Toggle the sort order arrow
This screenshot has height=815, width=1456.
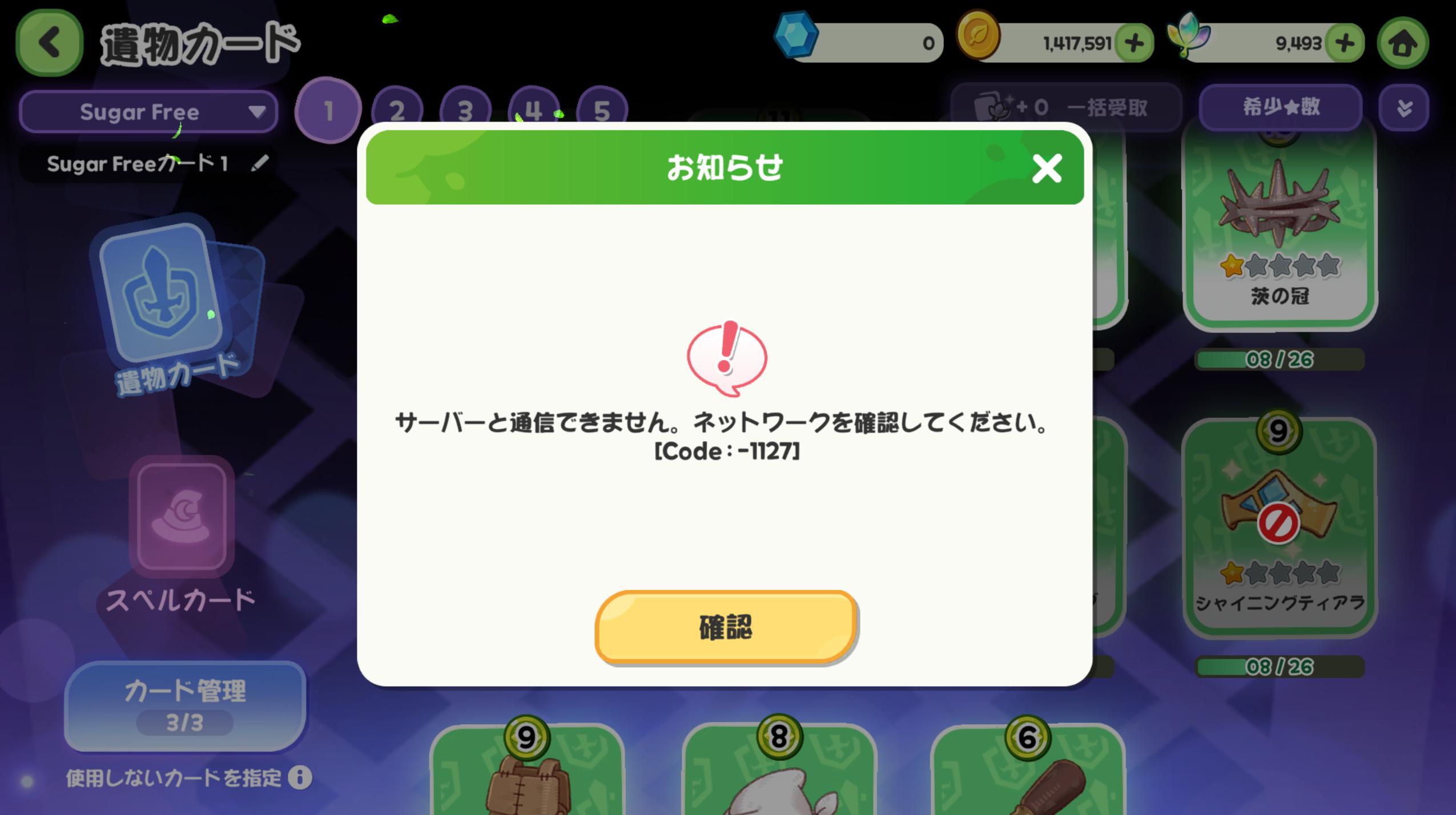point(1403,107)
